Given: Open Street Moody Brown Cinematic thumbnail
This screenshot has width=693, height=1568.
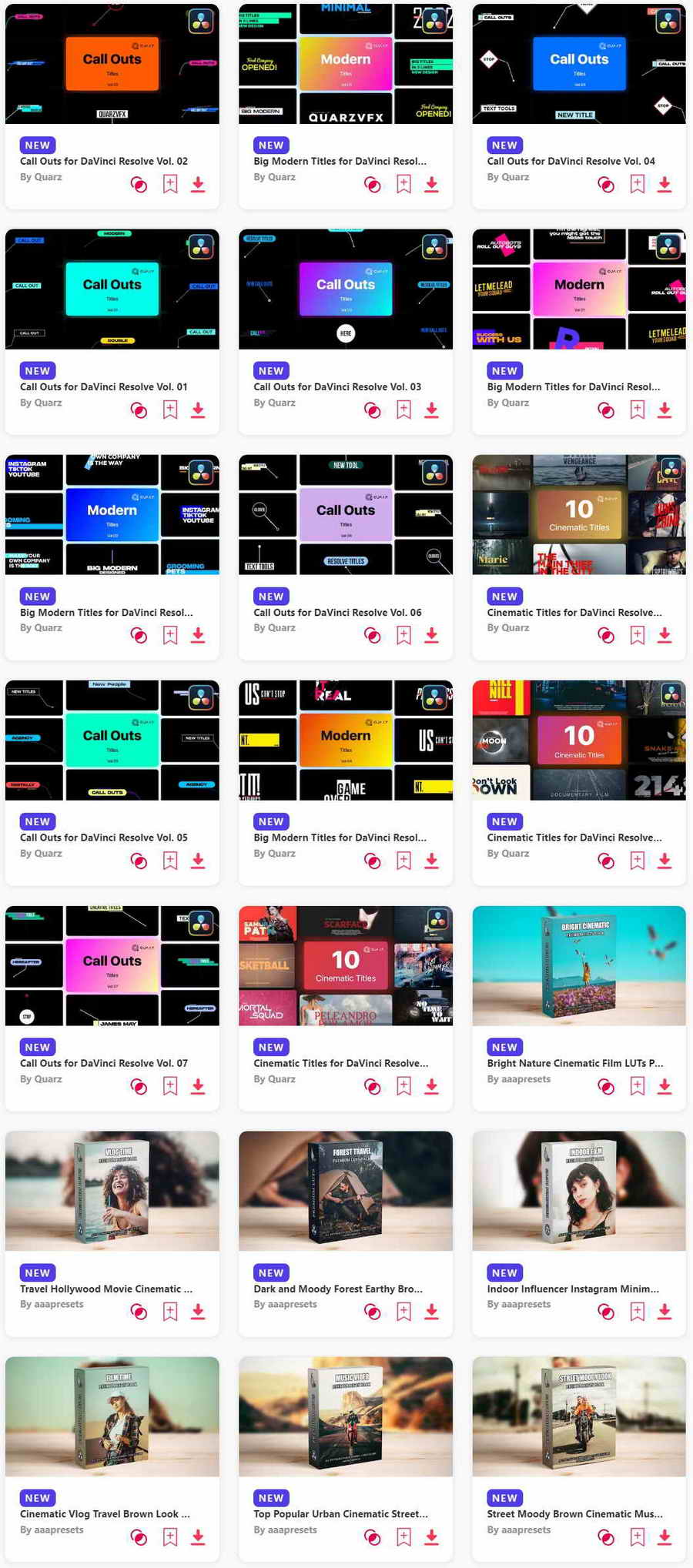Looking at the screenshot, I should (578, 1416).
